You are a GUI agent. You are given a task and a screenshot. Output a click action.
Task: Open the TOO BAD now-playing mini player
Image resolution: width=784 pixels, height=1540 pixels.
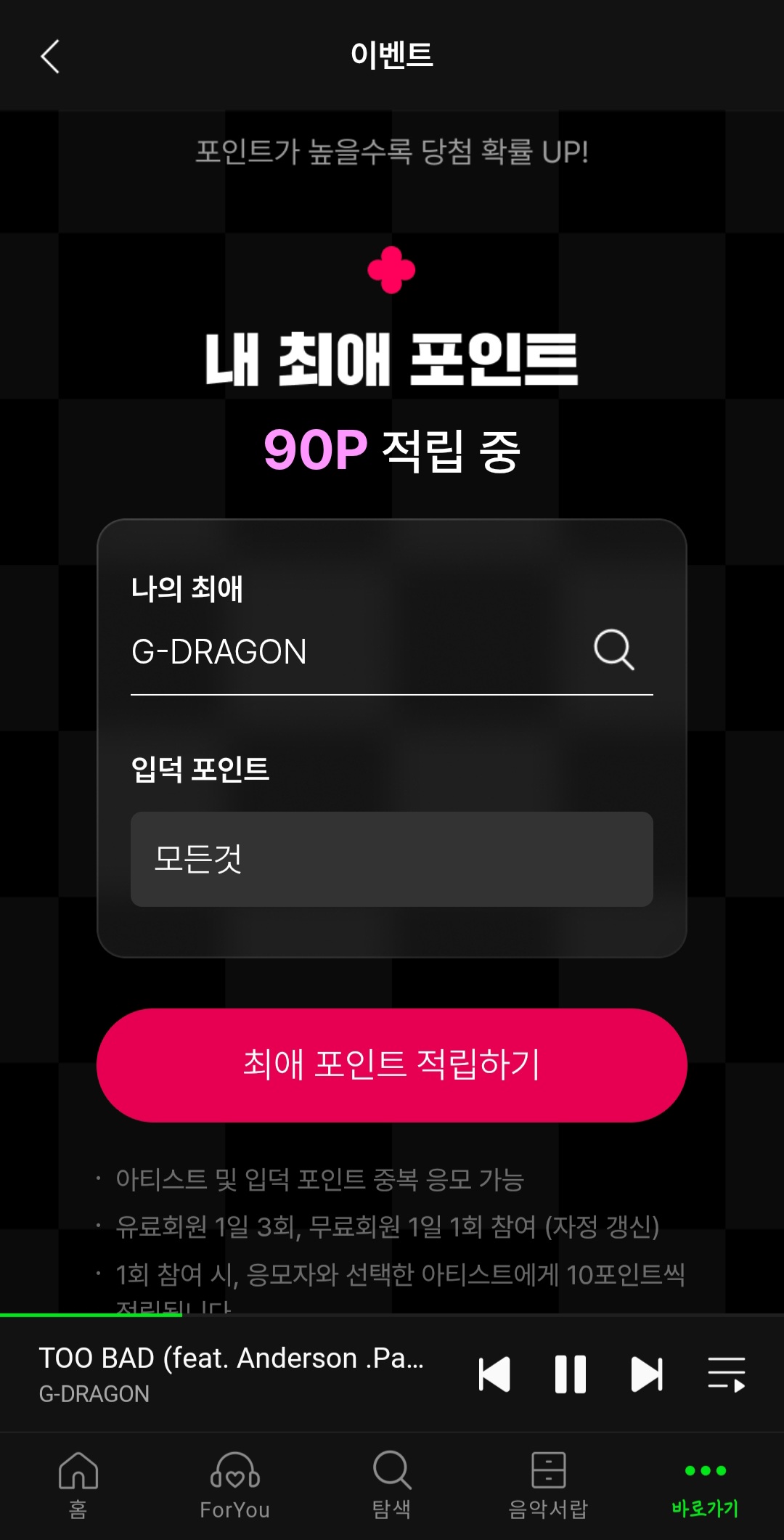232,1374
